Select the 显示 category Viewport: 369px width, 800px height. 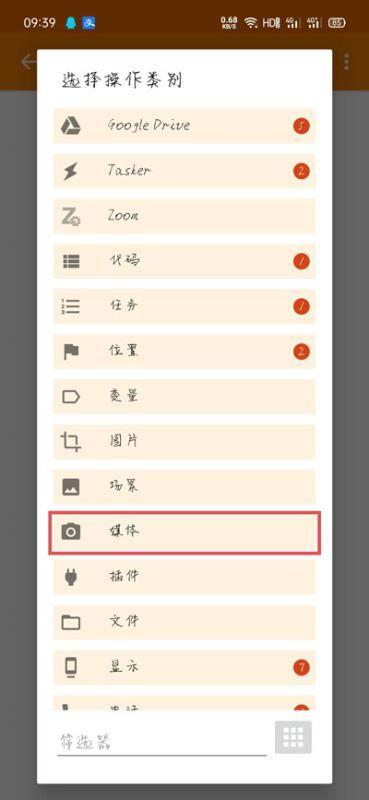(185, 667)
